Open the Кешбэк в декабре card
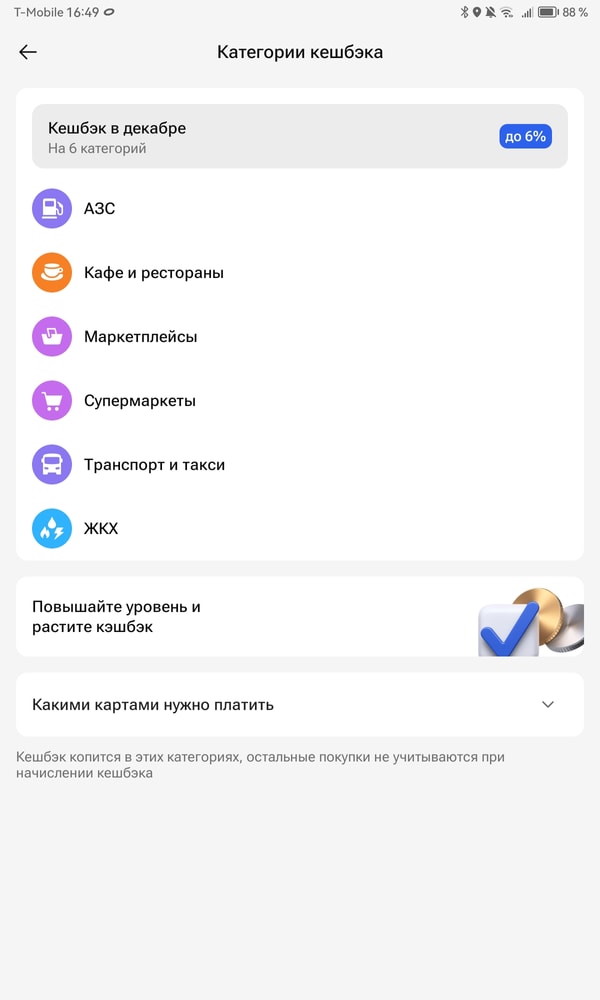 click(x=300, y=136)
